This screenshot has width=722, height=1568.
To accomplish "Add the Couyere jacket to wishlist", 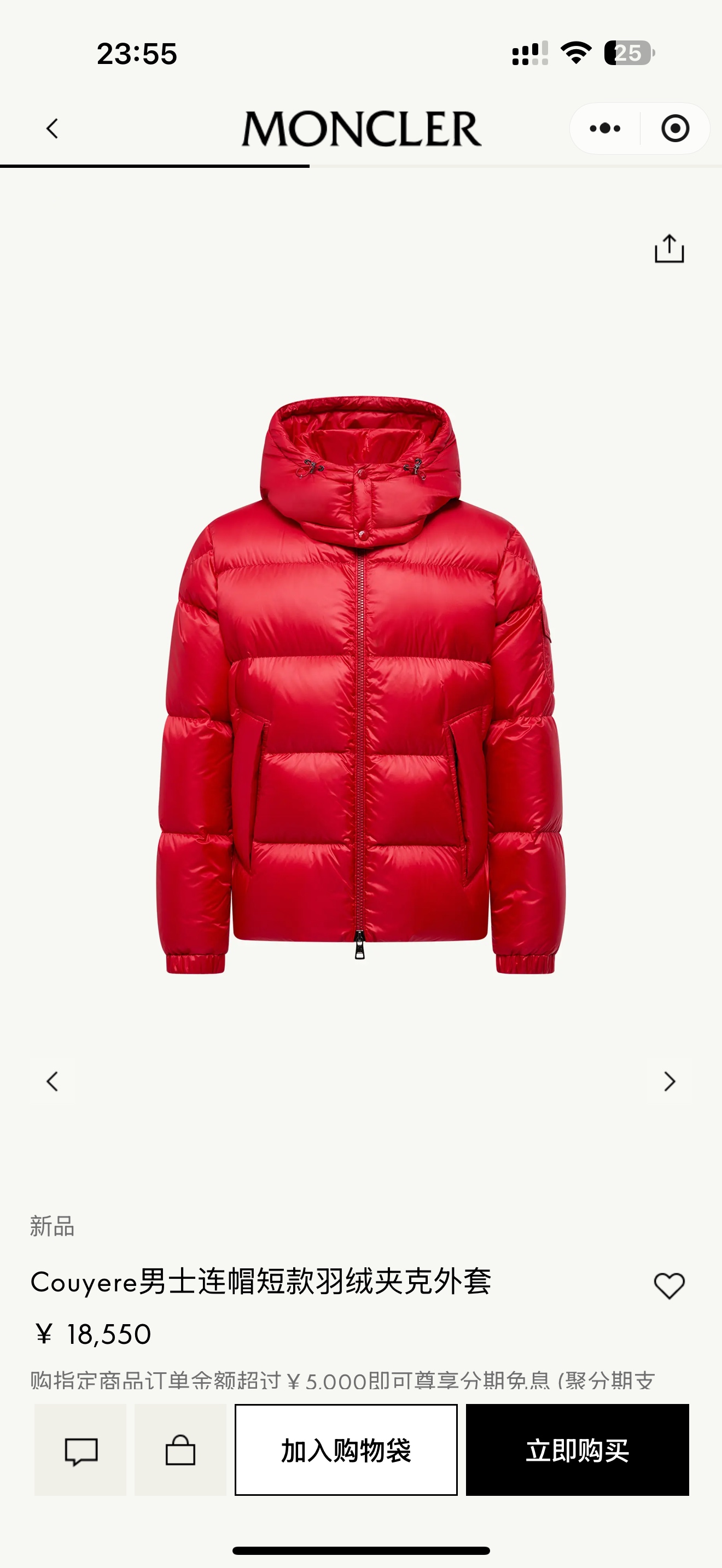I will tap(669, 1285).
